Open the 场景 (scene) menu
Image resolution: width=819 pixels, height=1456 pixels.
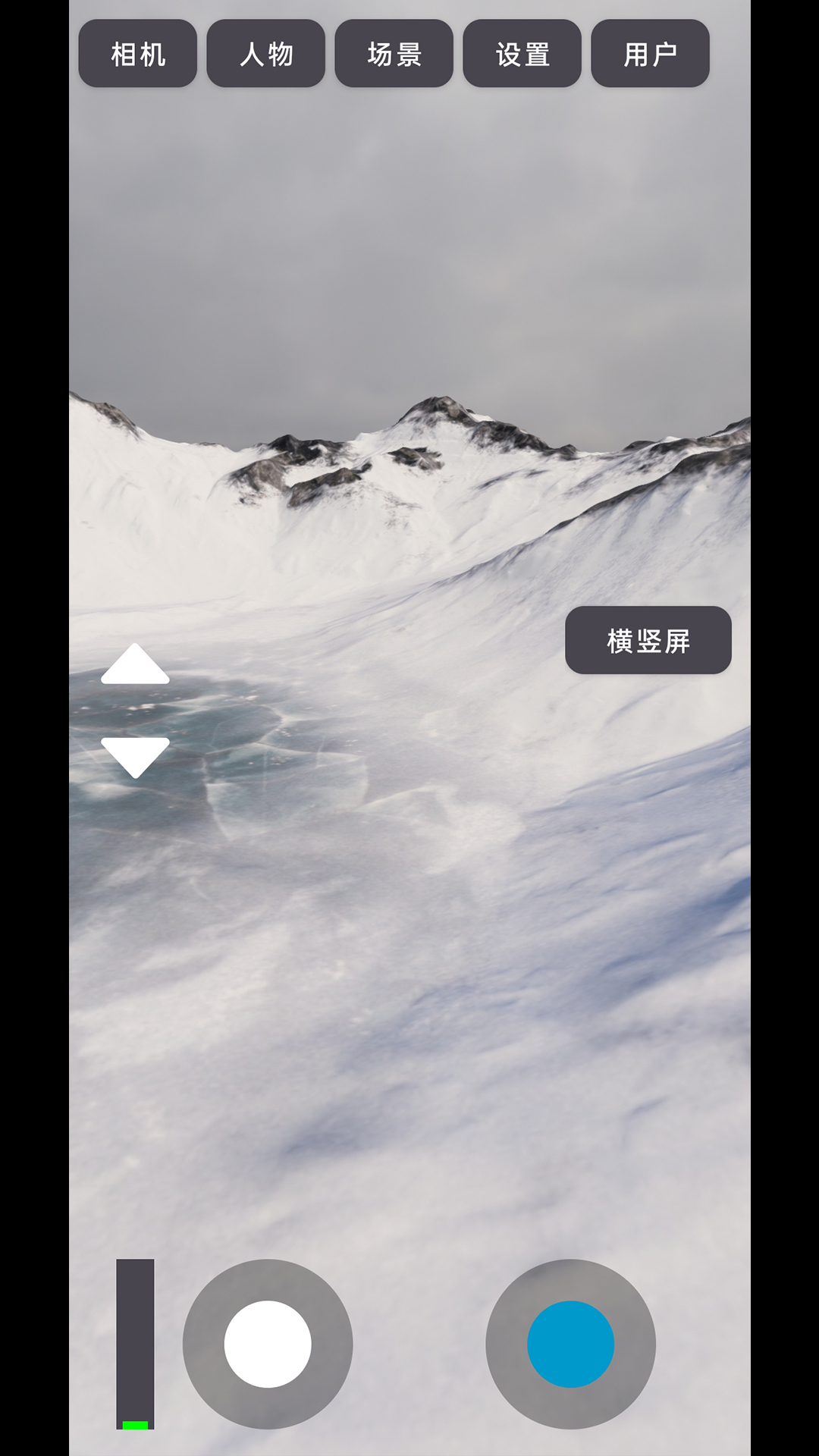(394, 54)
